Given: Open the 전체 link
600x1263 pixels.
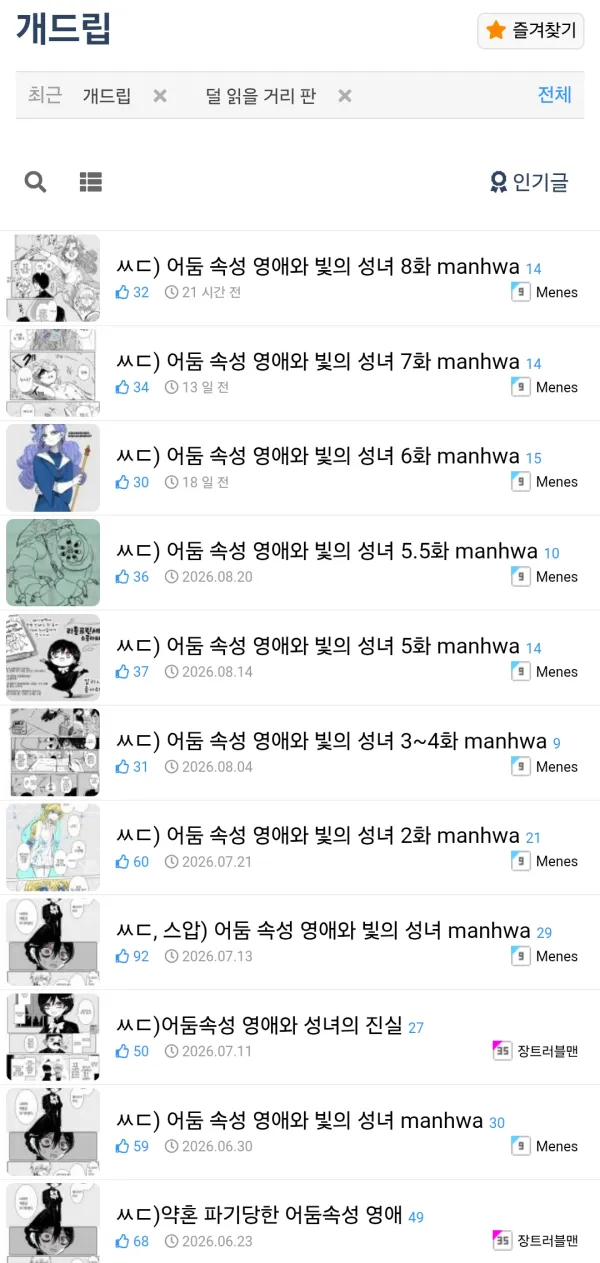Looking at the screenshot, I should [x=555, y=95].
